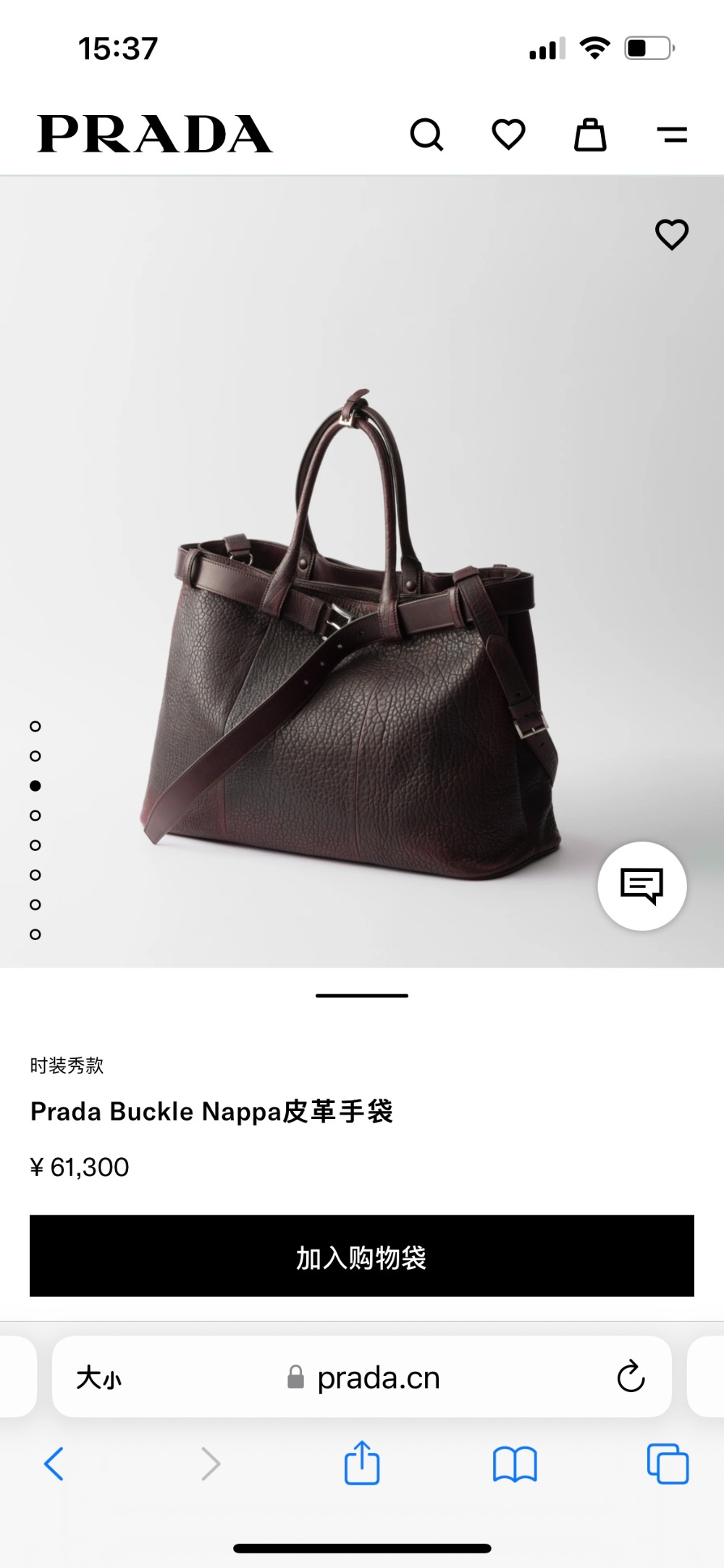724x1568 pixels.
Task: Tap 加入购物袋 to add to bag
Action: point(362,1256)
